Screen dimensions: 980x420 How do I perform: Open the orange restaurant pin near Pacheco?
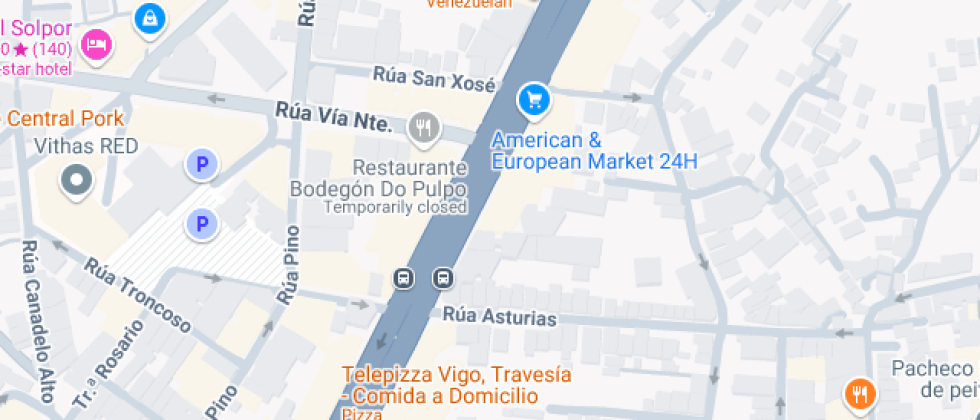coord(861,395)
